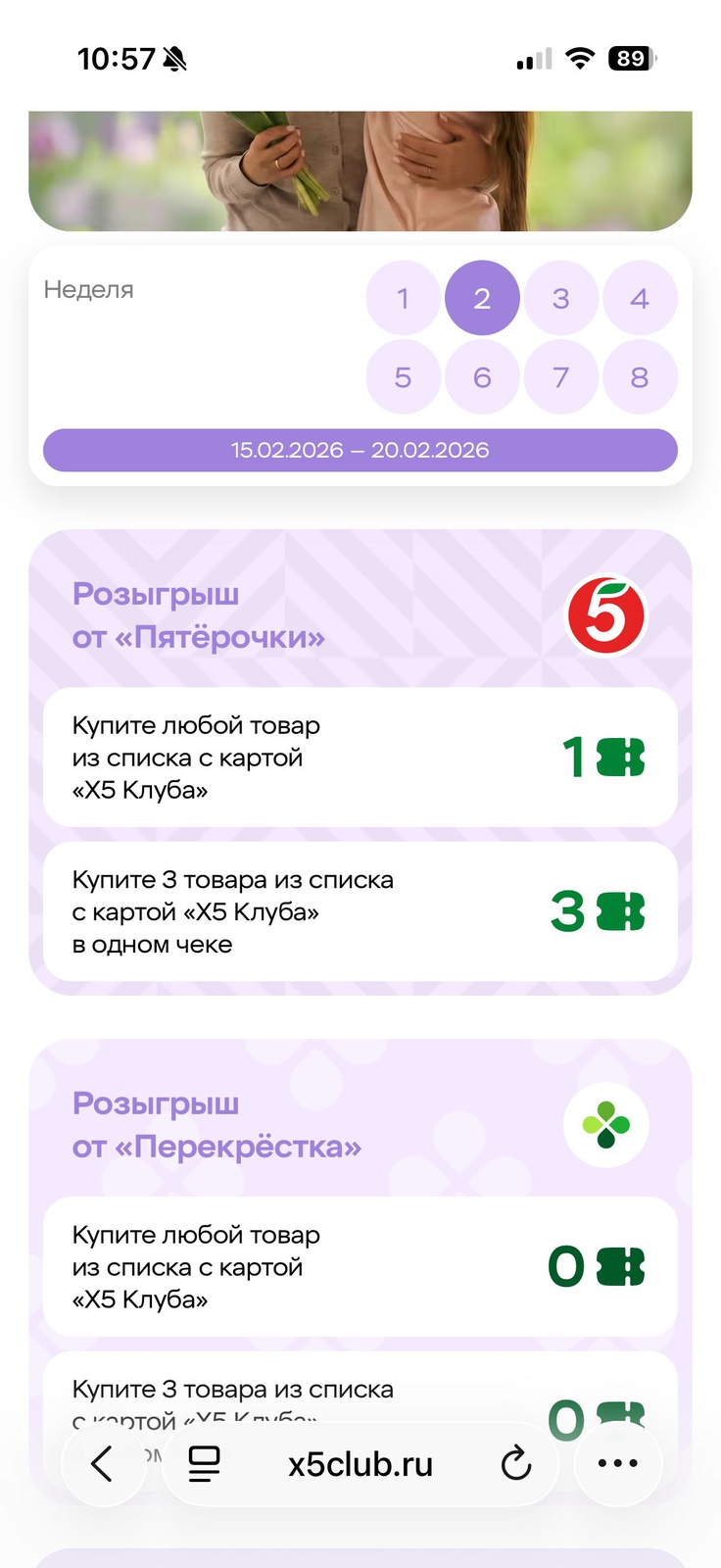This screenshot has width=721, height=1568.
Task: Switch to week 6
Action: pyautogui.click(x=482, y=377)
